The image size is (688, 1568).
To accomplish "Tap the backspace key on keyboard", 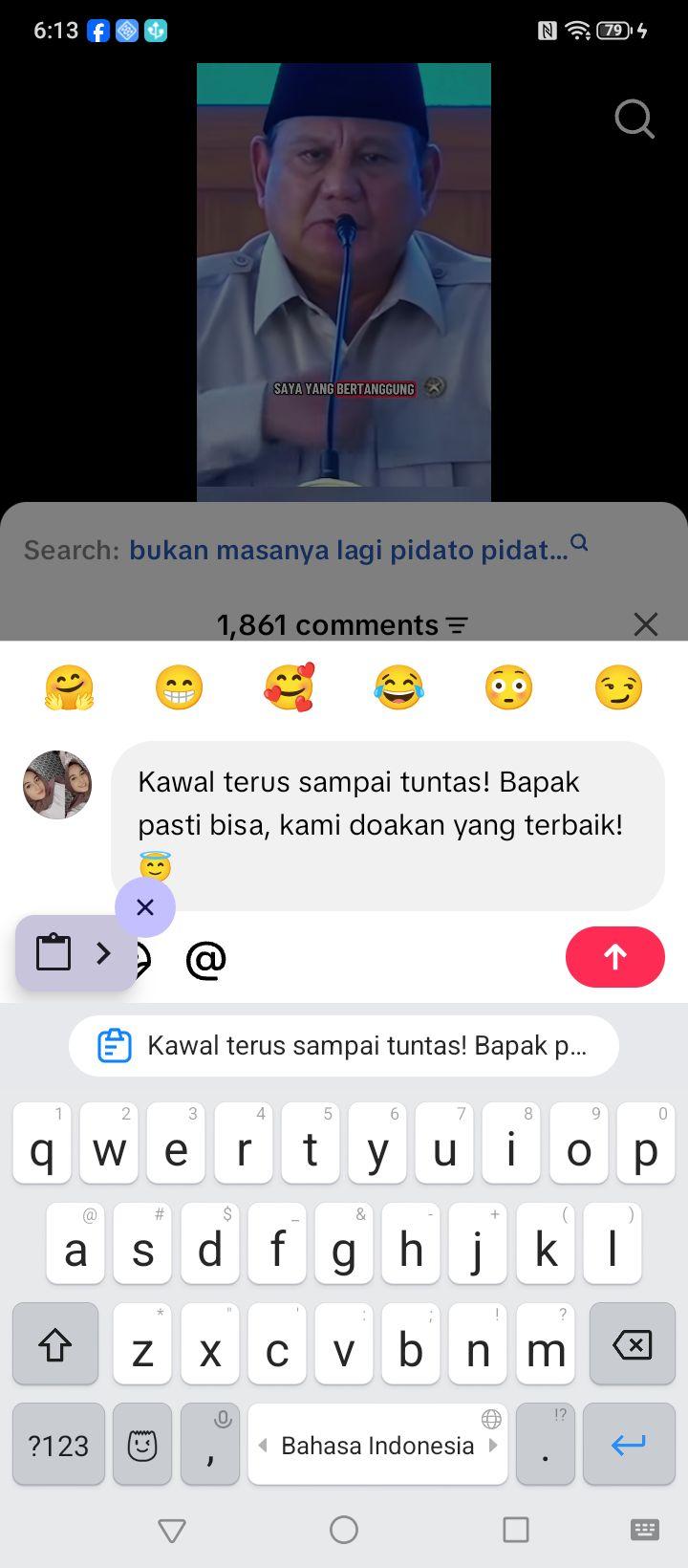I will [632, 1344].
